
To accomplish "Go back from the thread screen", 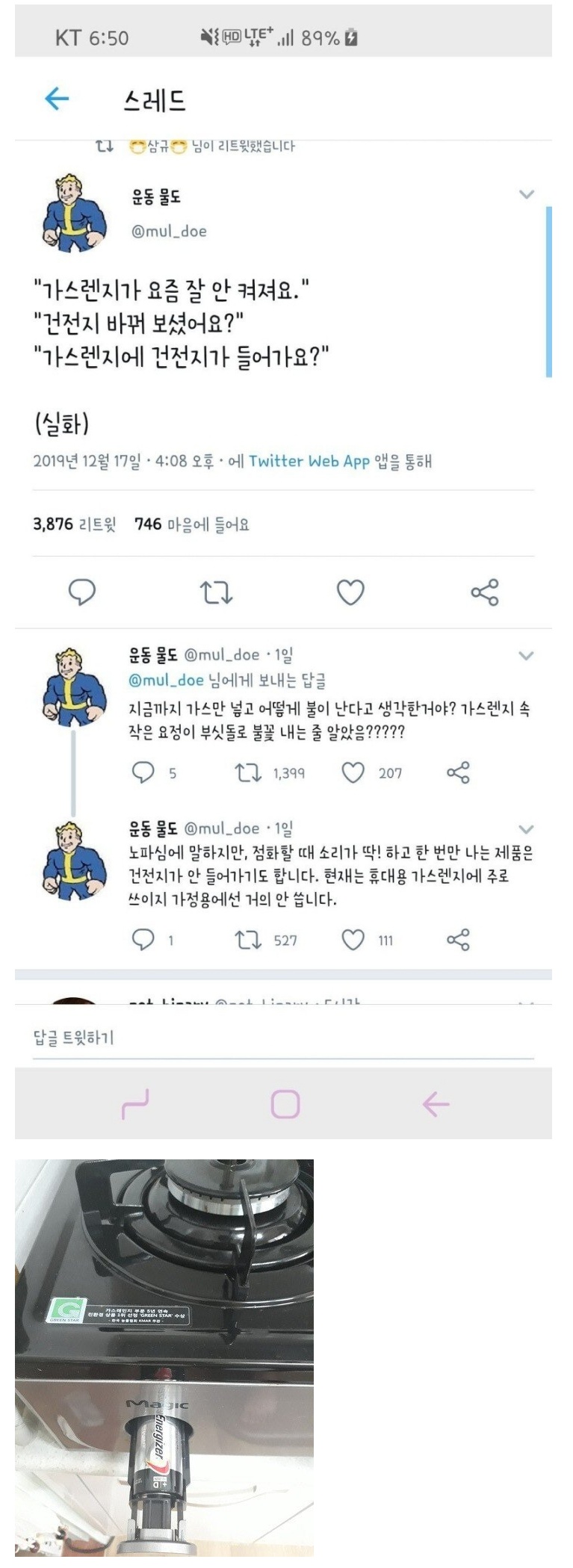I will [57, 99].
